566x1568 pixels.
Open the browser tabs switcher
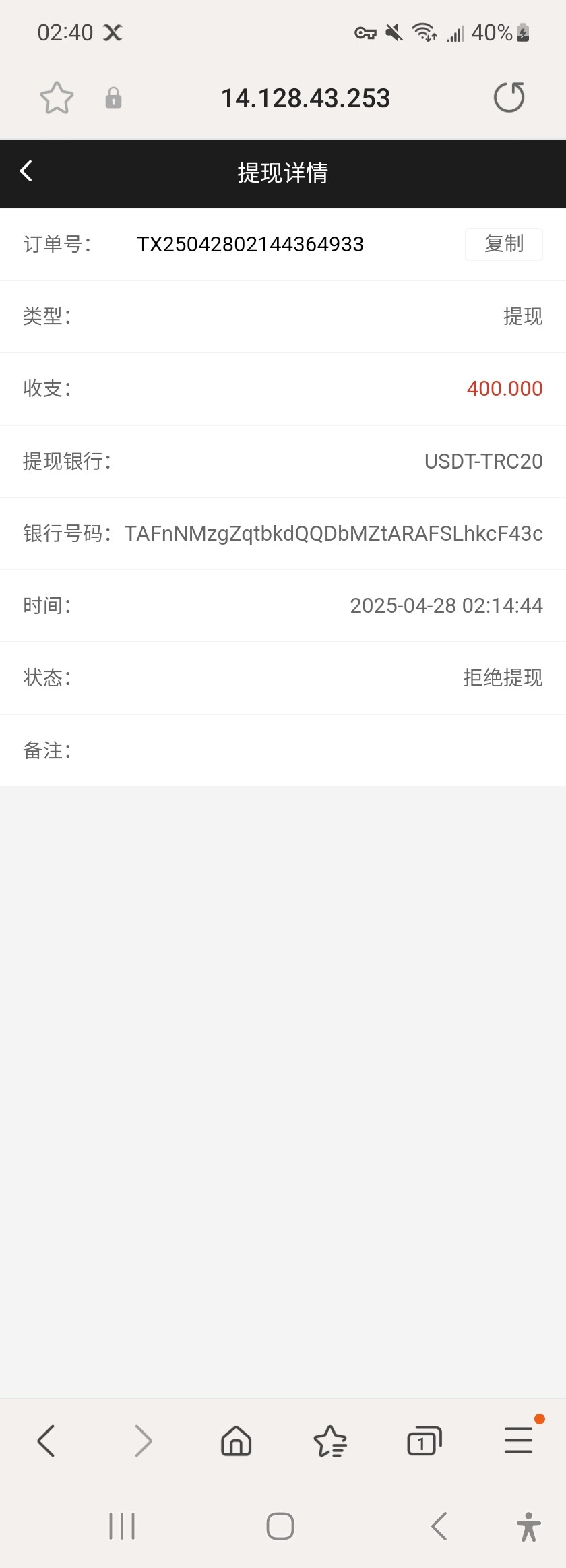(x=425, y=1441)
